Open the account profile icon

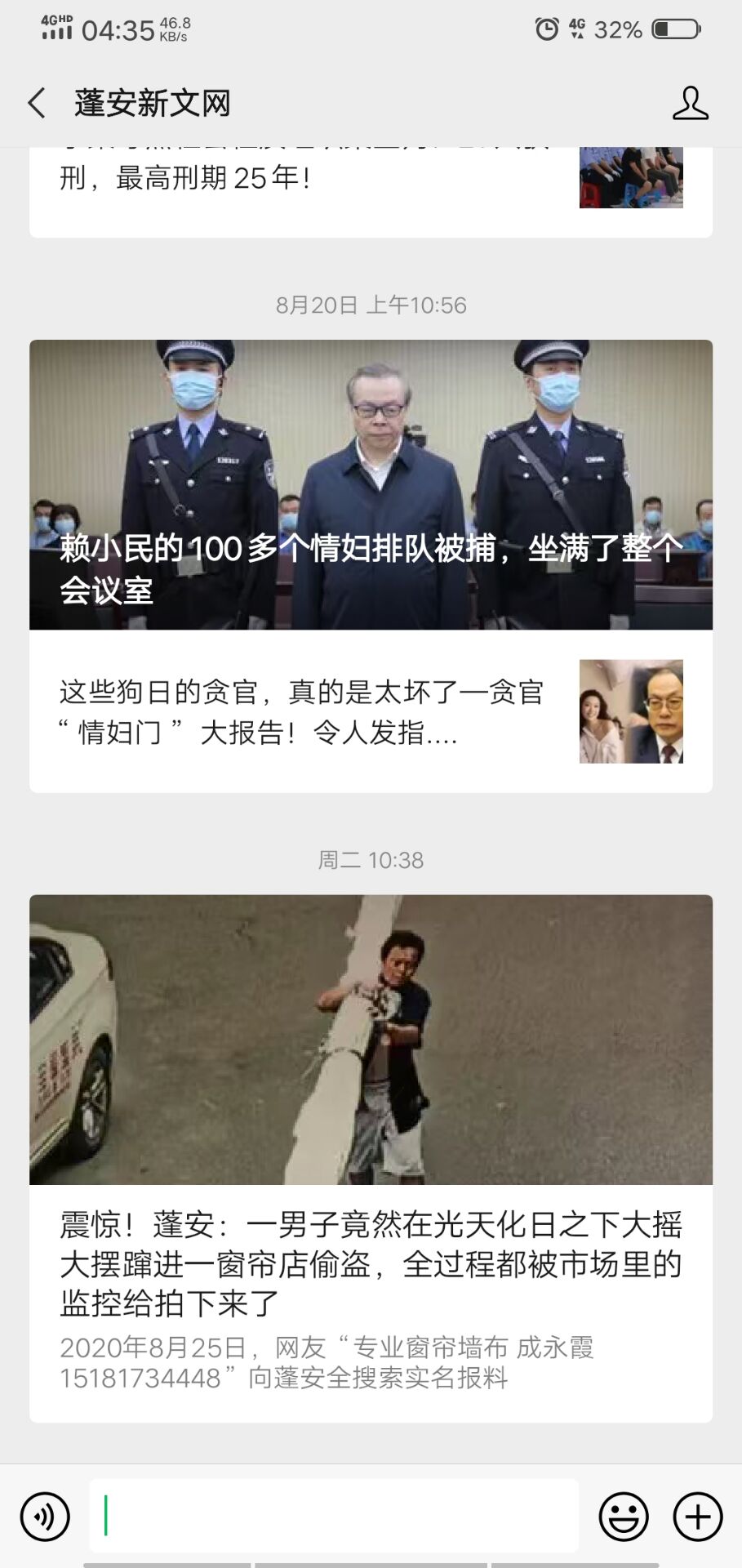coord(690,104)
